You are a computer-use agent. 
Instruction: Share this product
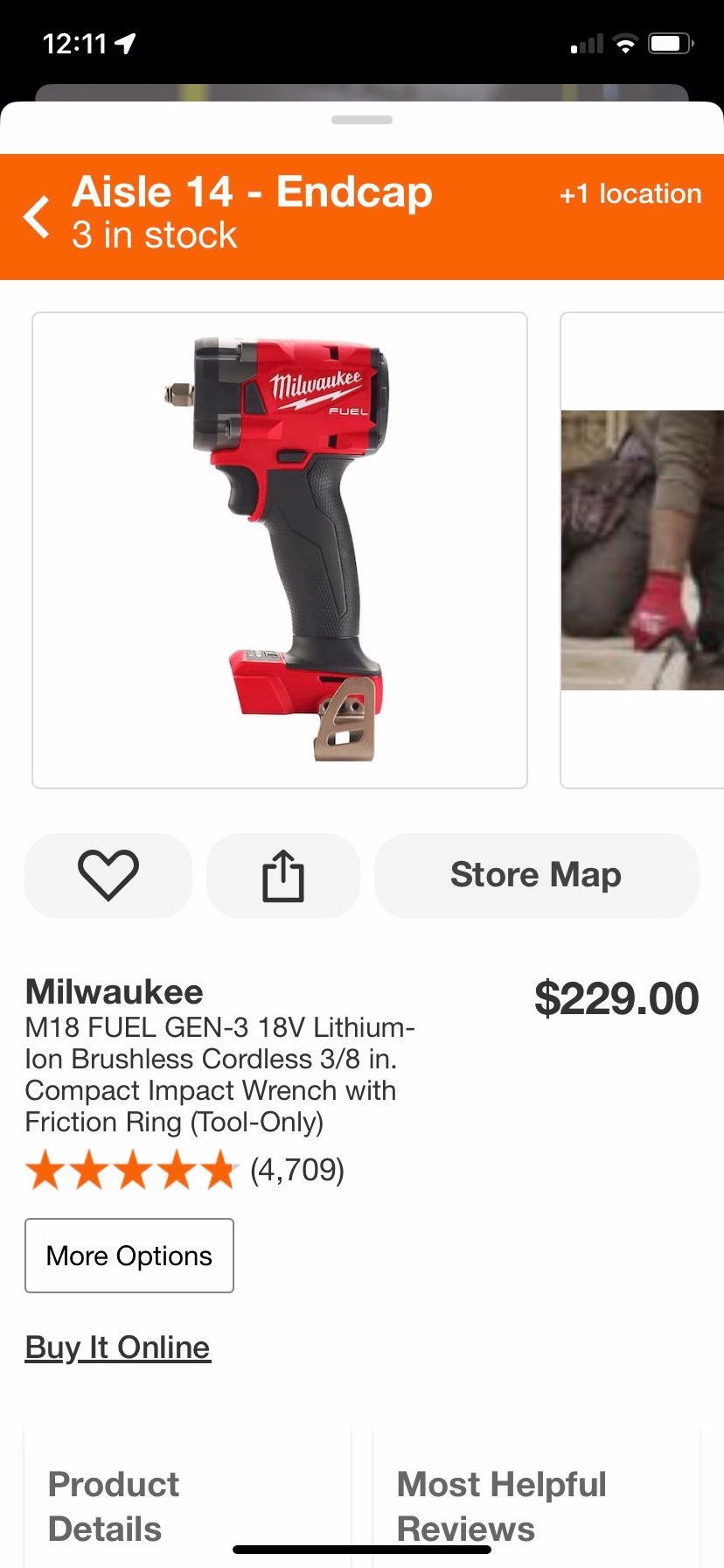[x=282, y=875]
